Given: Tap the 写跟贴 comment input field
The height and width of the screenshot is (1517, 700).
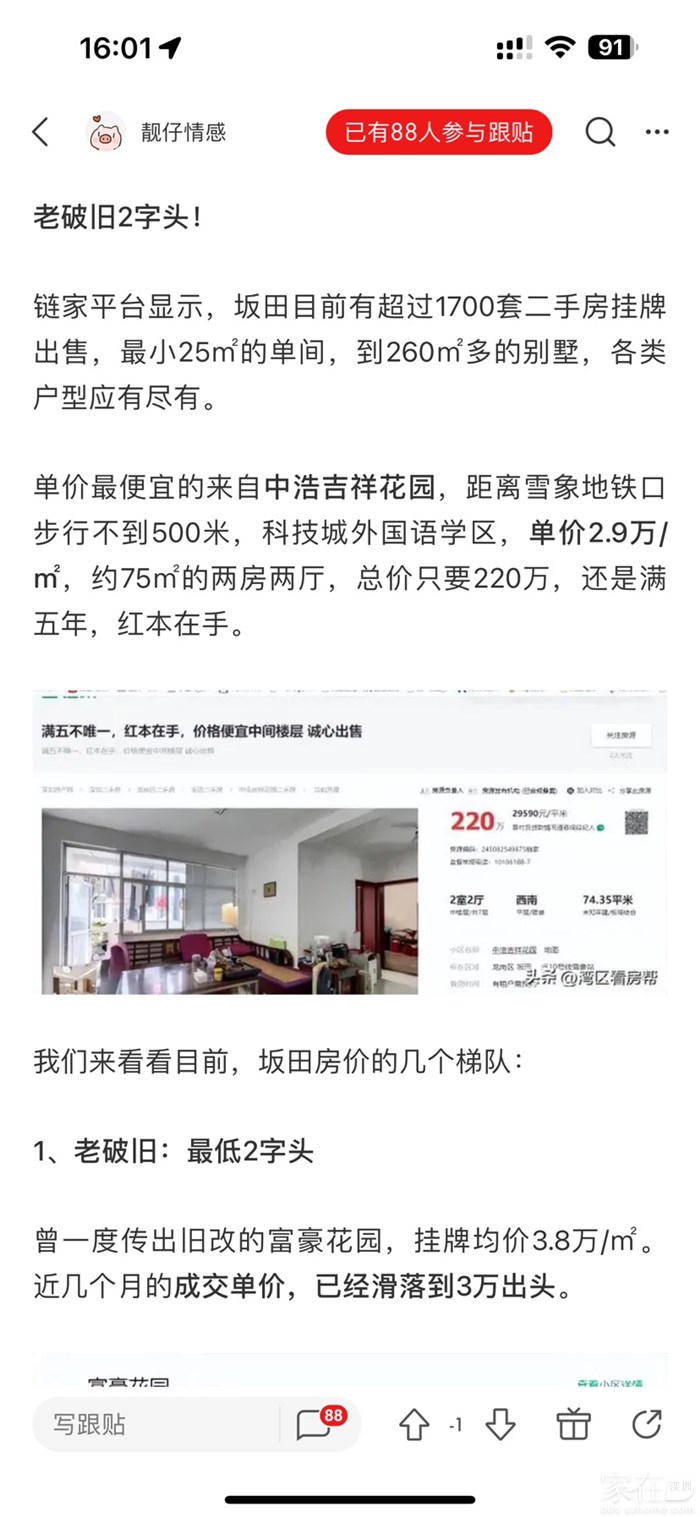Looking at the screenshot, I should [155, 1424].
